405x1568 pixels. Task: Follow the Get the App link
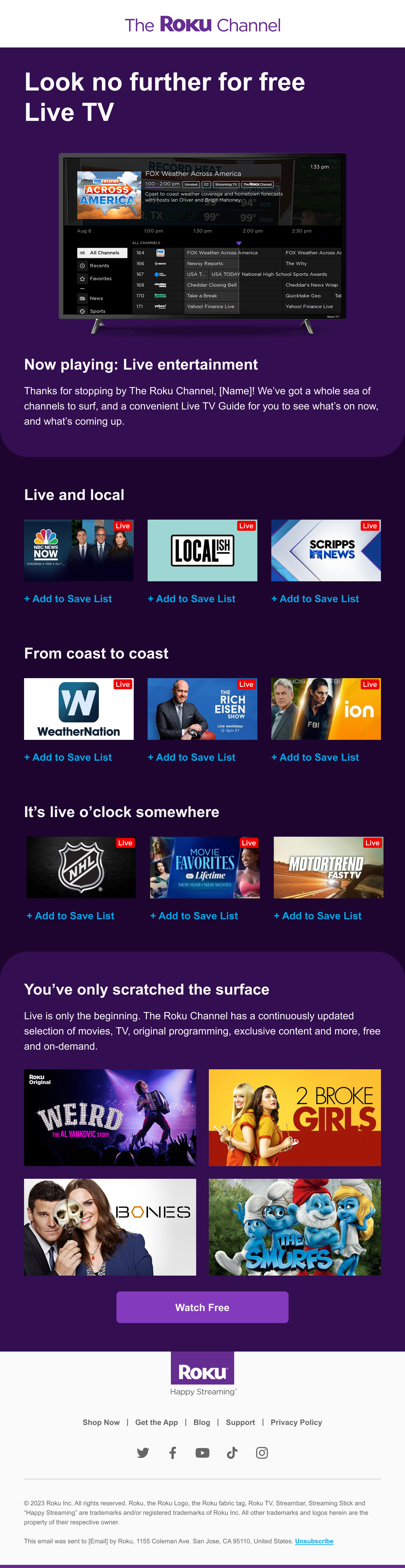point(157,1422)
